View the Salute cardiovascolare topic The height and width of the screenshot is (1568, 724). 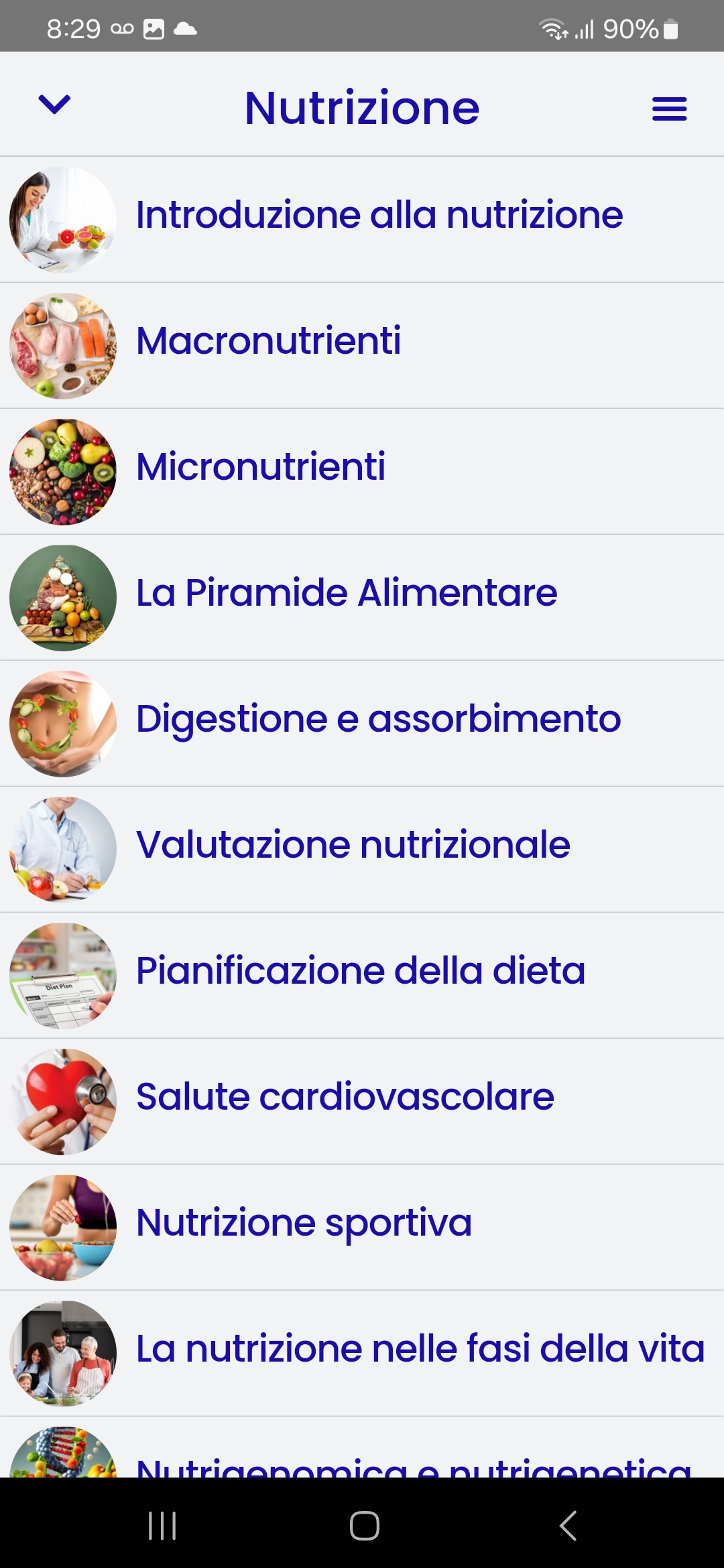[x=345, y=1097]
